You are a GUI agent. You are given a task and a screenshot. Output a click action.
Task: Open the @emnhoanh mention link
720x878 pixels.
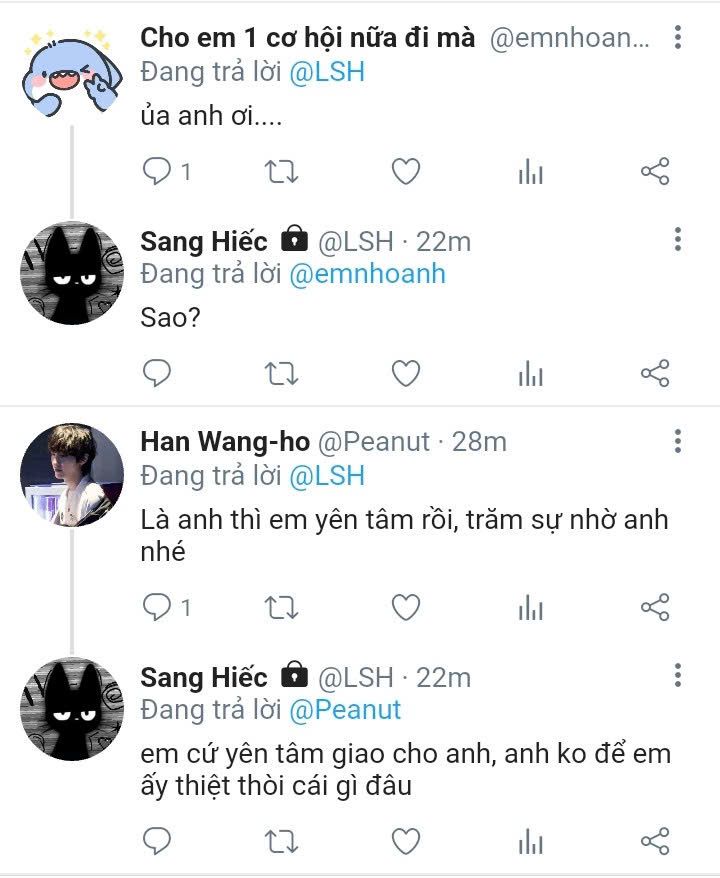(367, 274)
